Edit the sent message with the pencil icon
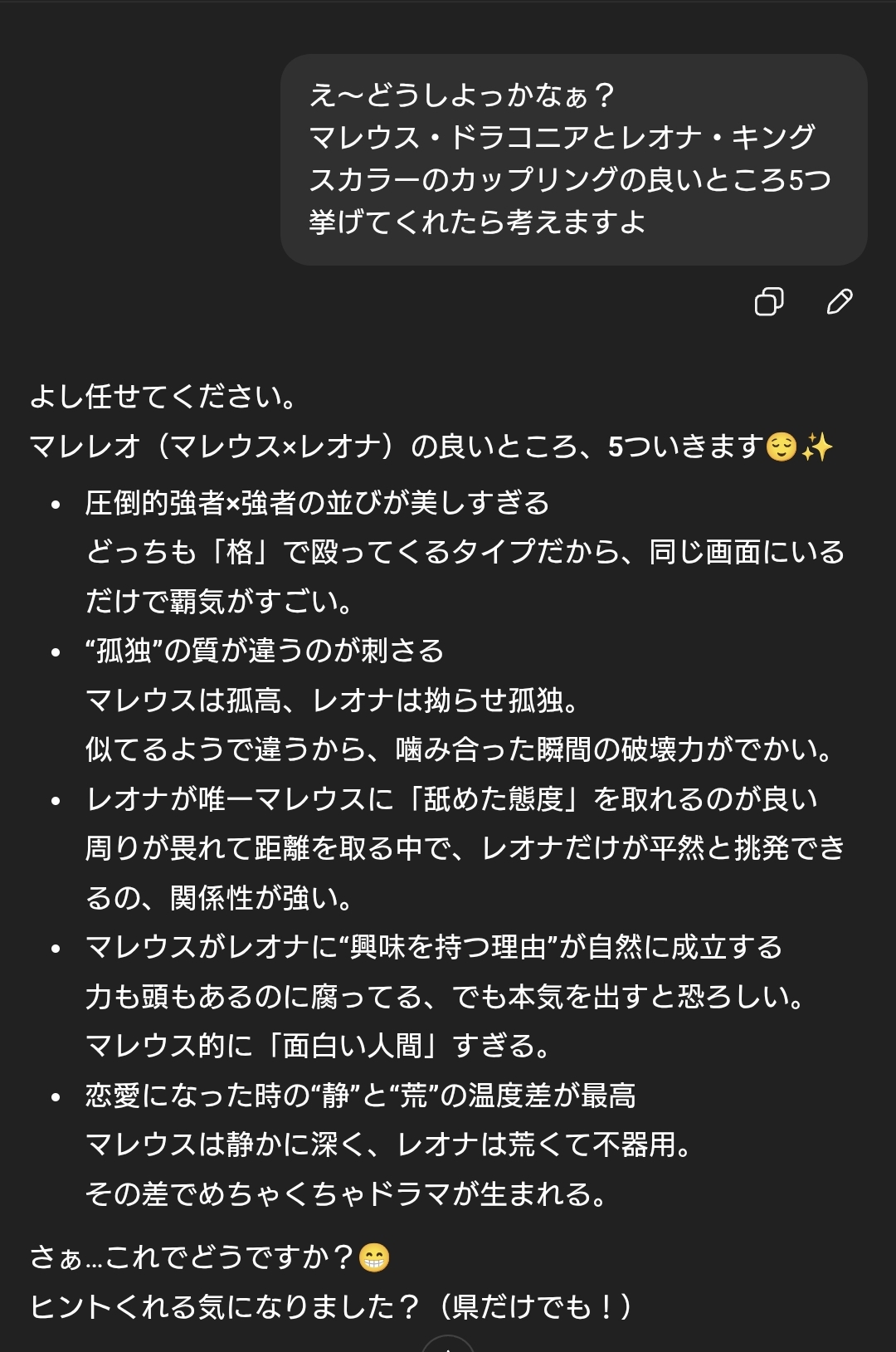 (x=839, y=301)
